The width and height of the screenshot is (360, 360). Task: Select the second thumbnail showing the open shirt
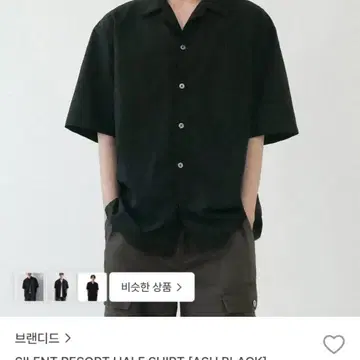click(61, 287)
